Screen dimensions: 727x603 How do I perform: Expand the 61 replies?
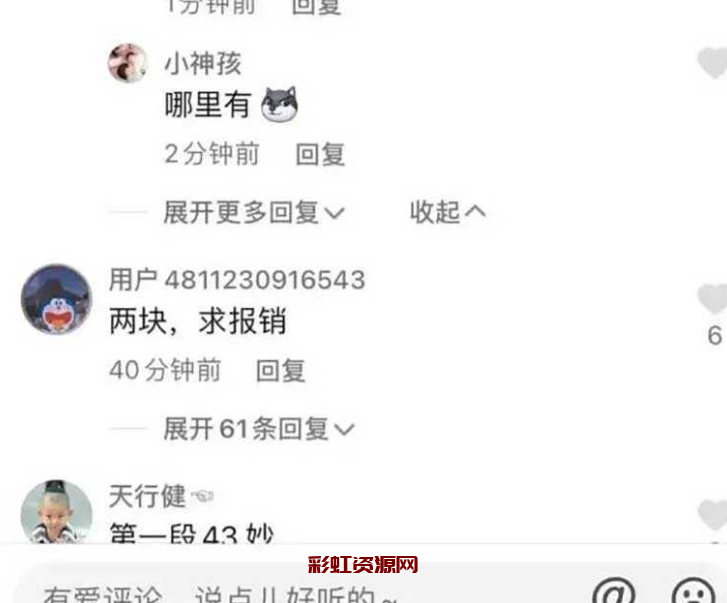point(258,430)
